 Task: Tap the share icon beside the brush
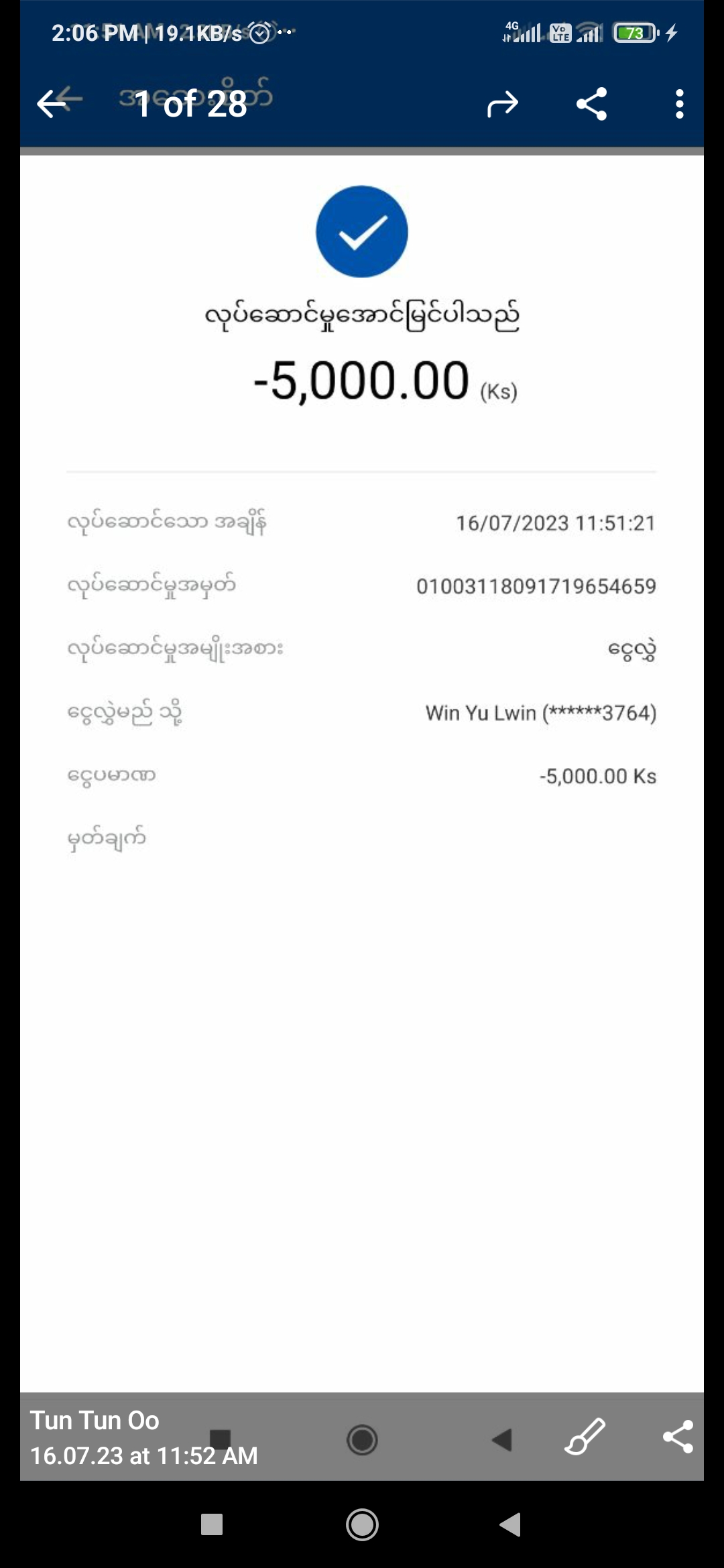(x=678, y=1437)
